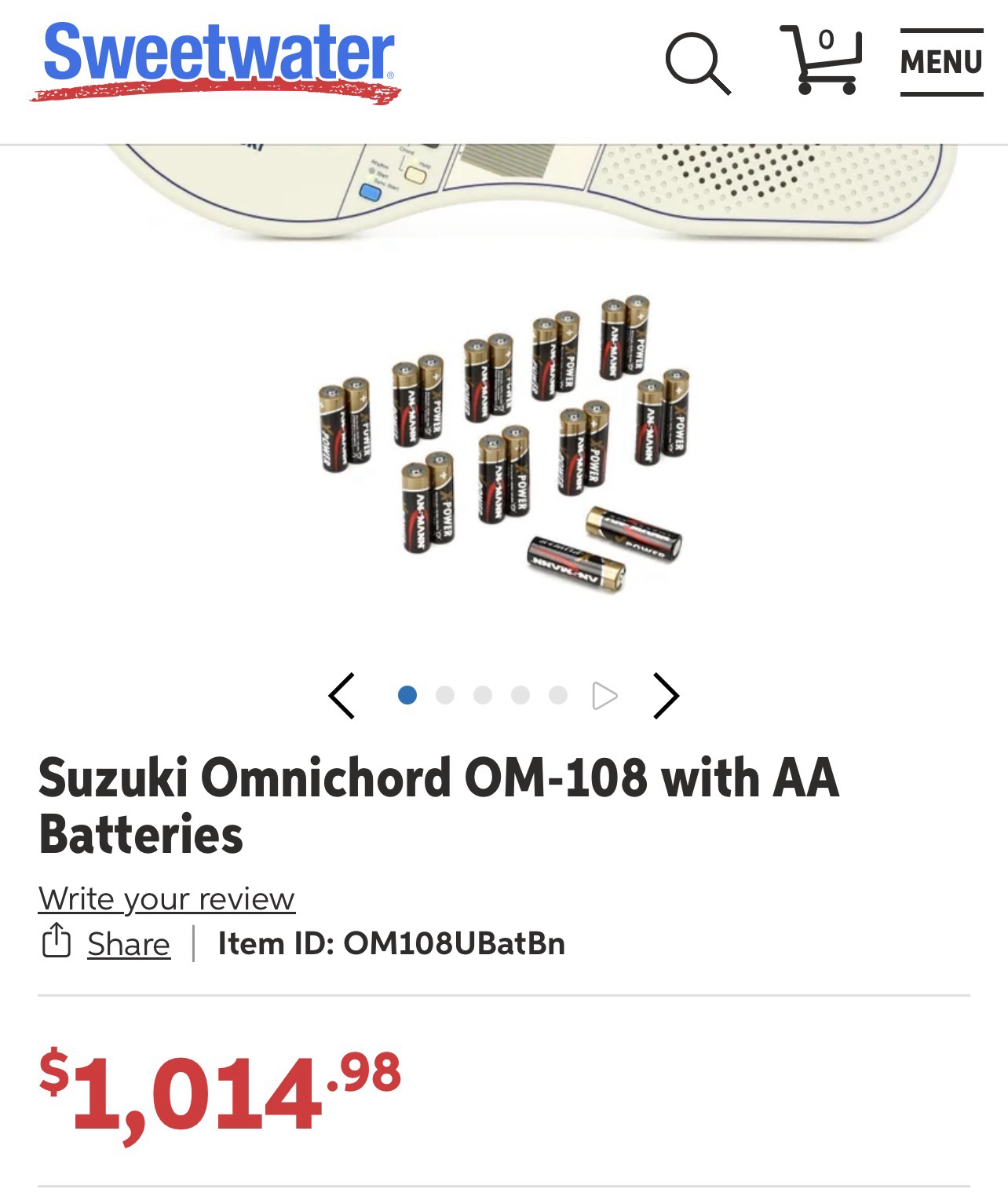
Task: Show the previous product image
Action: click(x=342, y=695)
